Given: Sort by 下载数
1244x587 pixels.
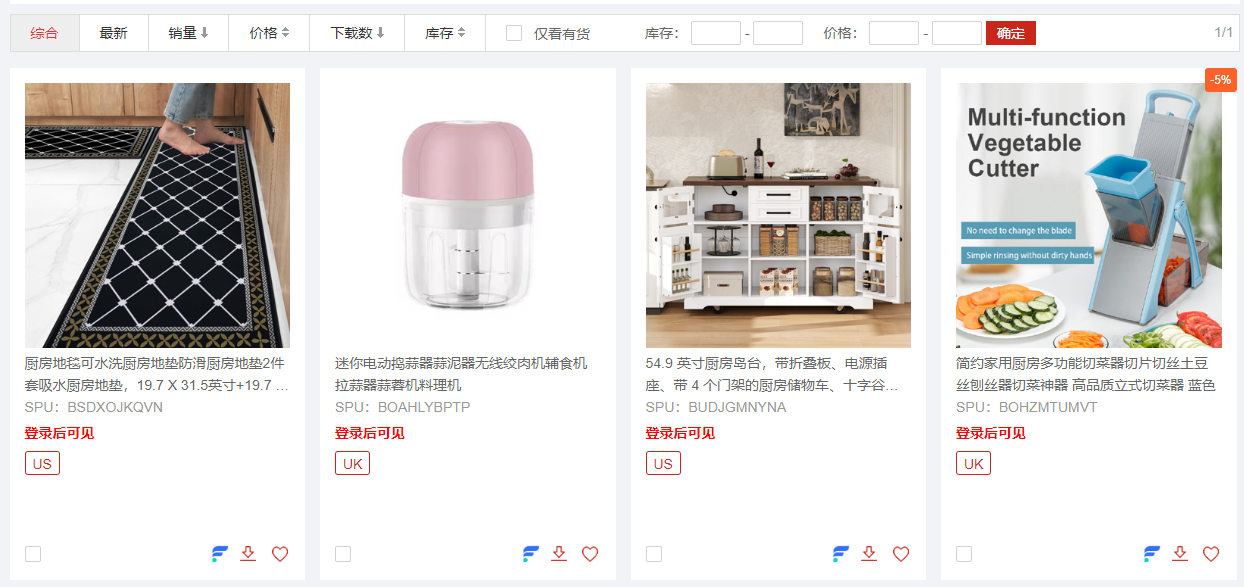Looking at the screenshot, I should (x=357, y=33).
